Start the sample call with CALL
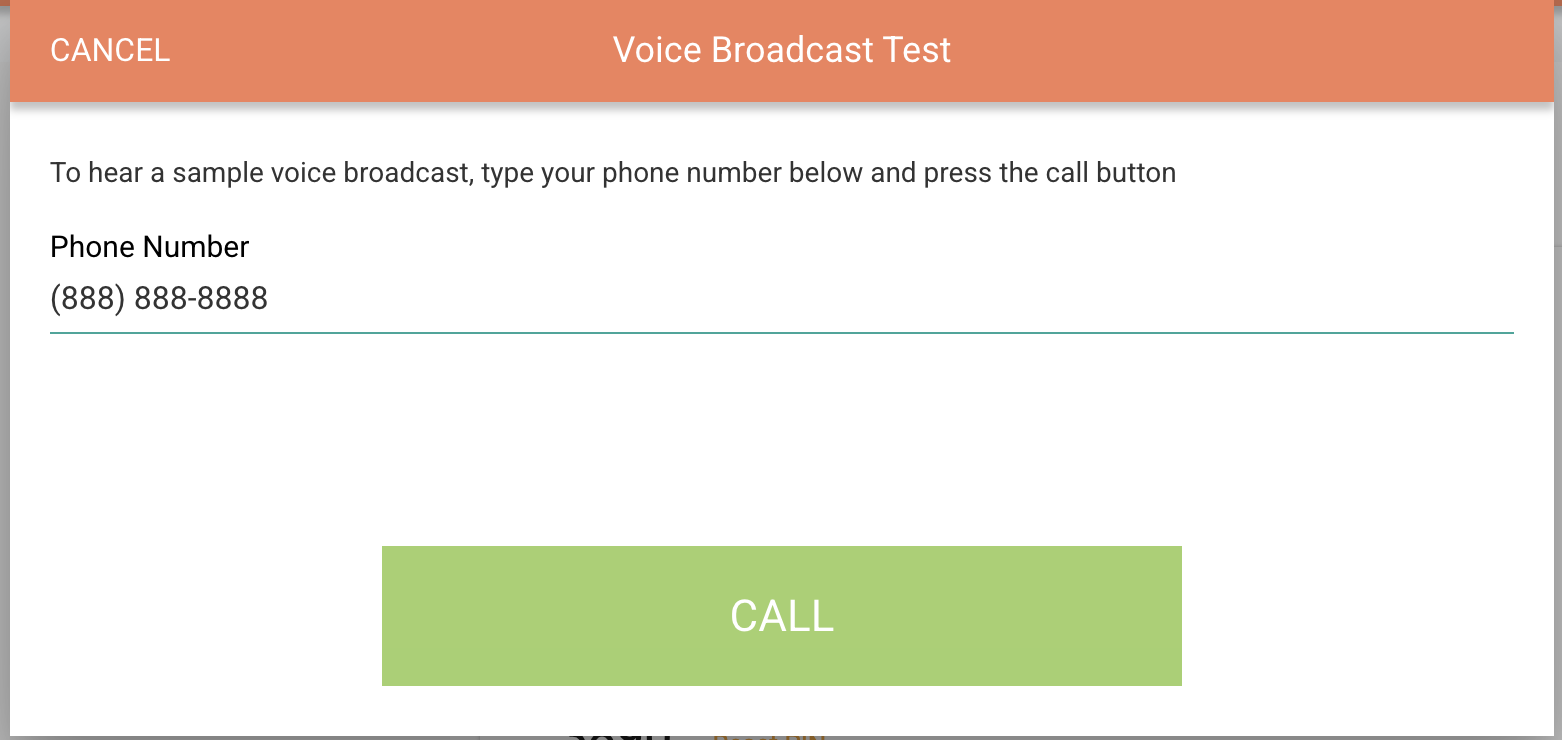The height and width of the screenshot is (740, 1562). coord(781,616)
